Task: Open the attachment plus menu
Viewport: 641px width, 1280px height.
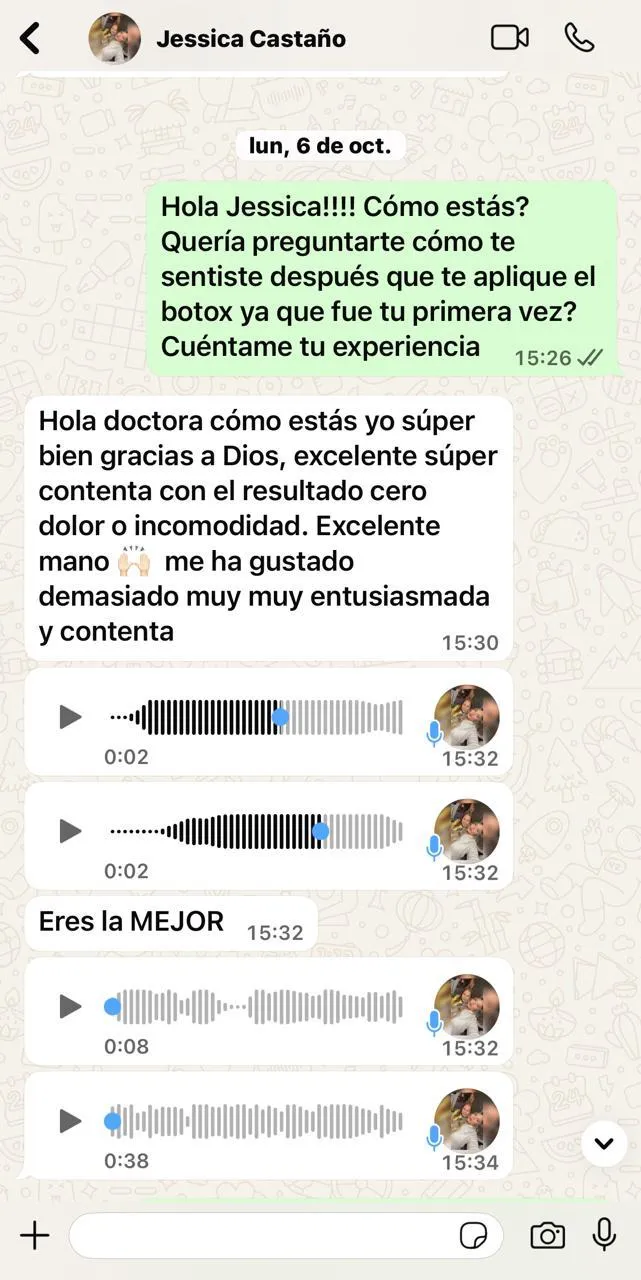Action: pyautogui.click(x=34, y=1235)
